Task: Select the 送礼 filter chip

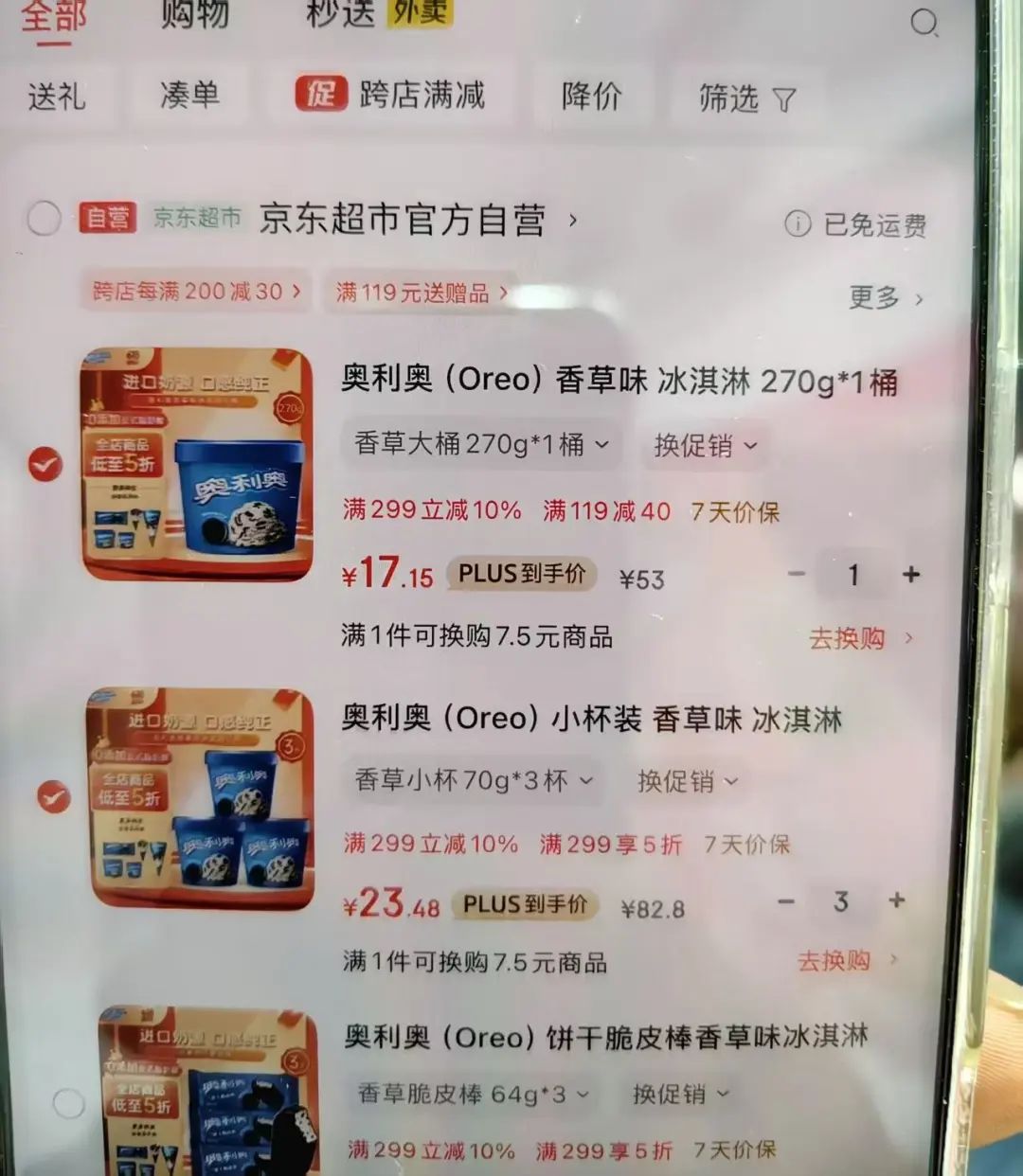Action: coord(57,96)
